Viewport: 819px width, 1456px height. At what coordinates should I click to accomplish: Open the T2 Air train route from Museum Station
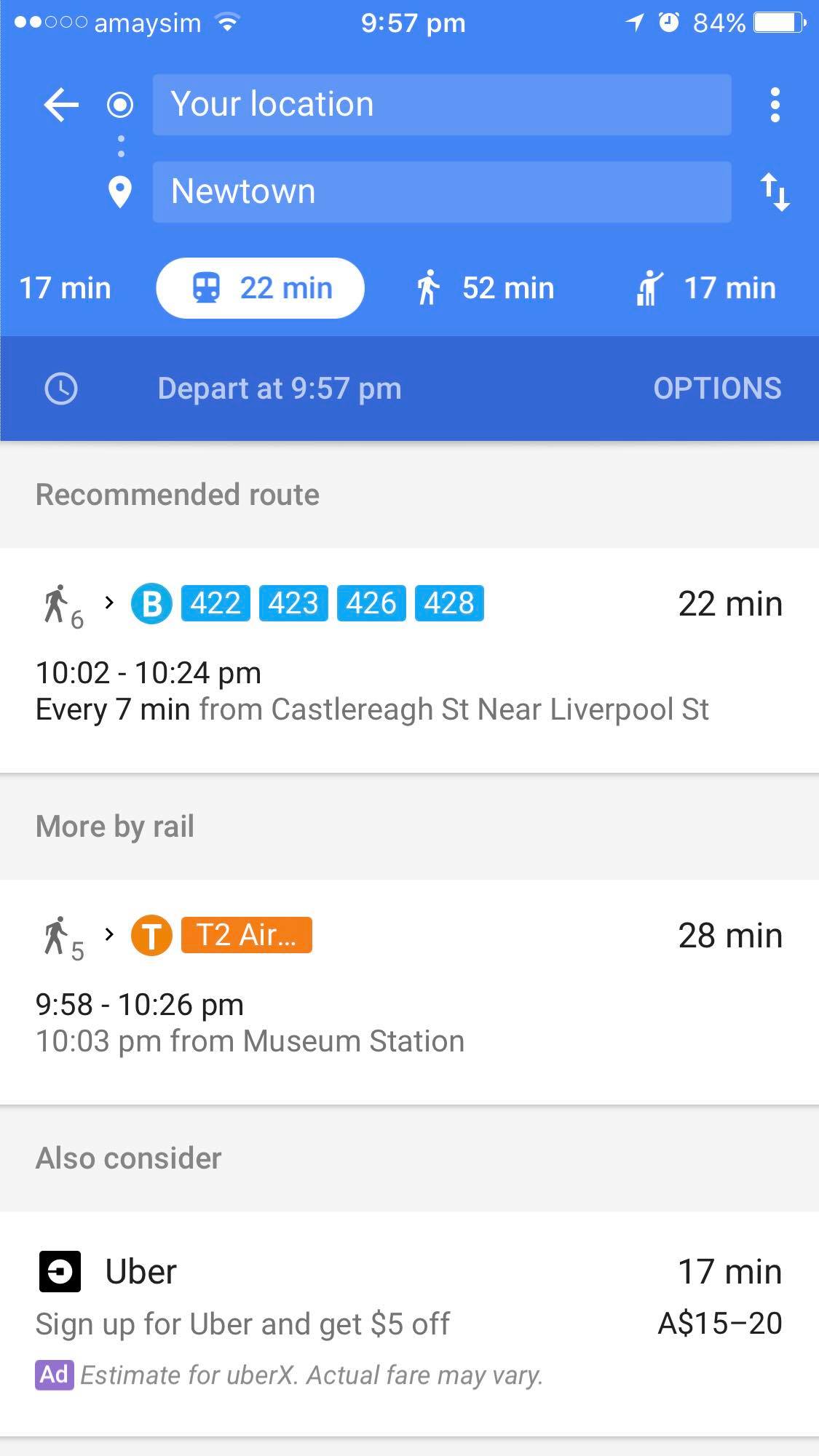tap(409, 992)
